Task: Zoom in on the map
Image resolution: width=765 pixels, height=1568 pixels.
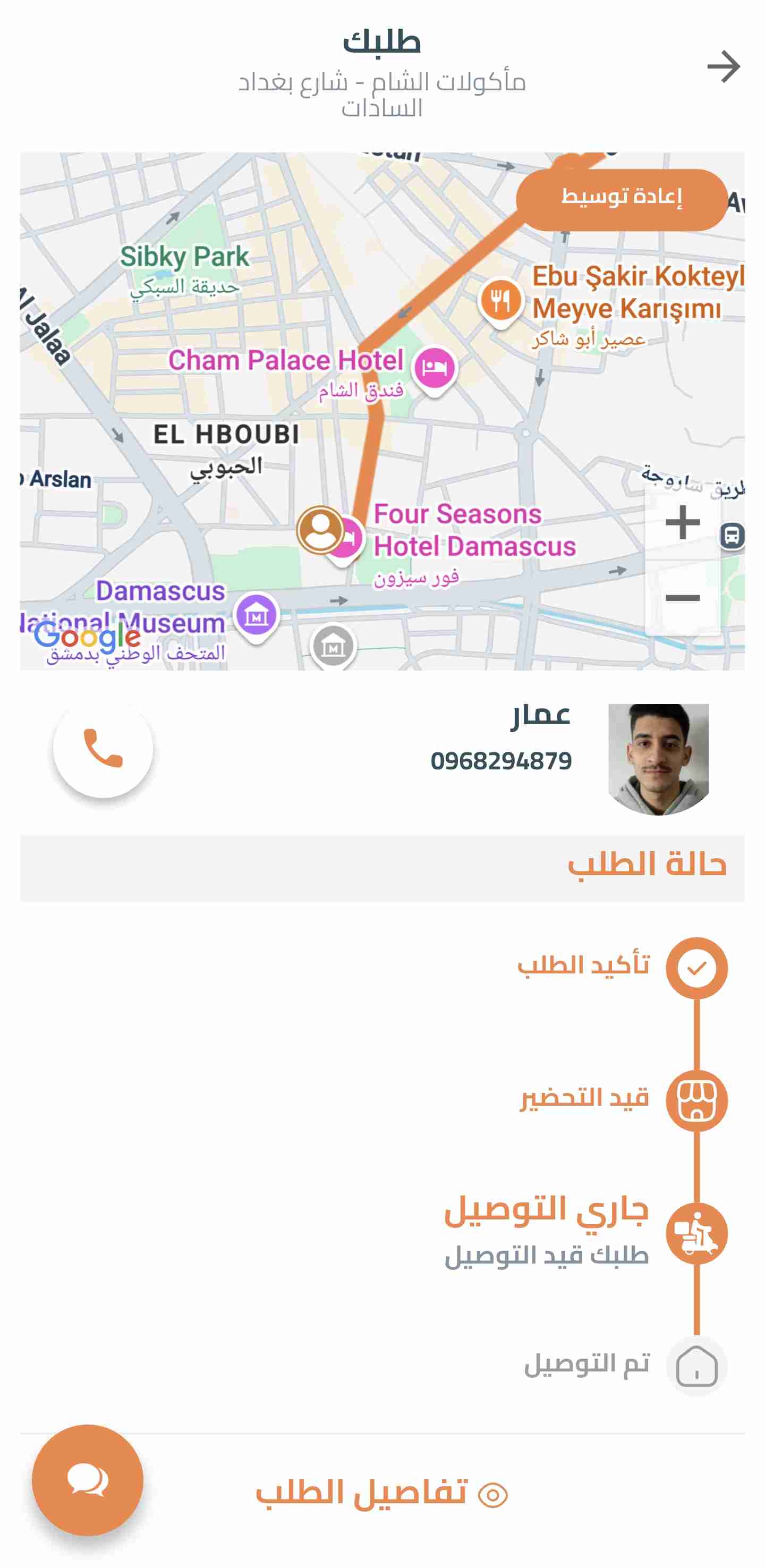Action: [682, 522]
